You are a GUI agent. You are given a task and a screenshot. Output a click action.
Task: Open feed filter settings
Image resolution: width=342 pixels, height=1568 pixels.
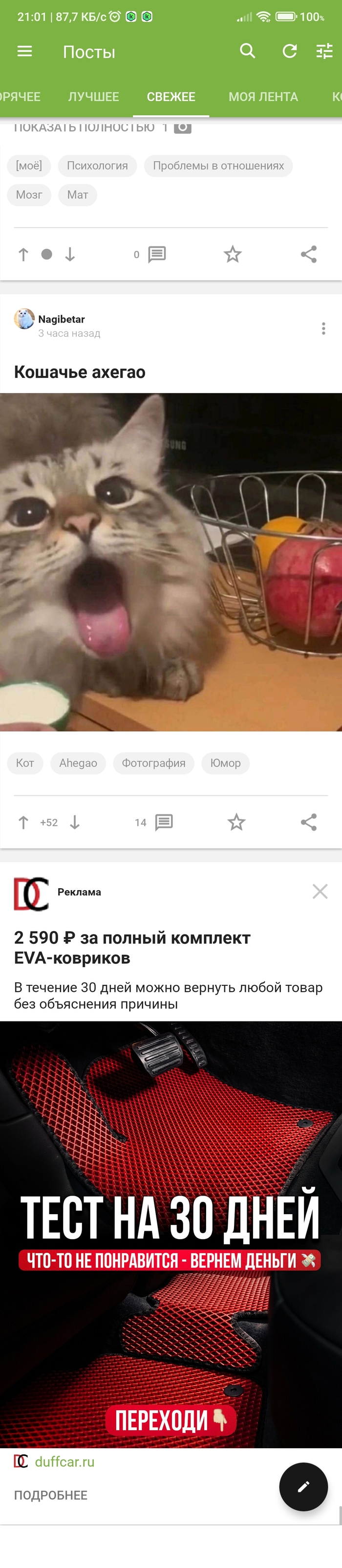tap(324, 52)
